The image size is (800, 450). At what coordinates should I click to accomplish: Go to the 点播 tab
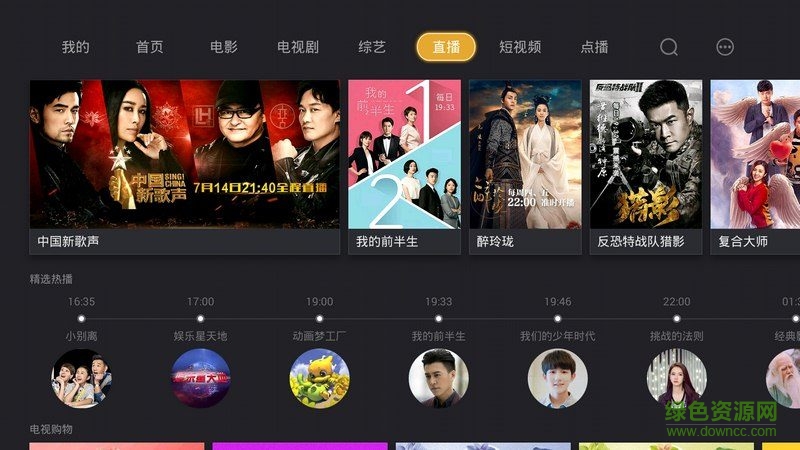pos(594,47)
